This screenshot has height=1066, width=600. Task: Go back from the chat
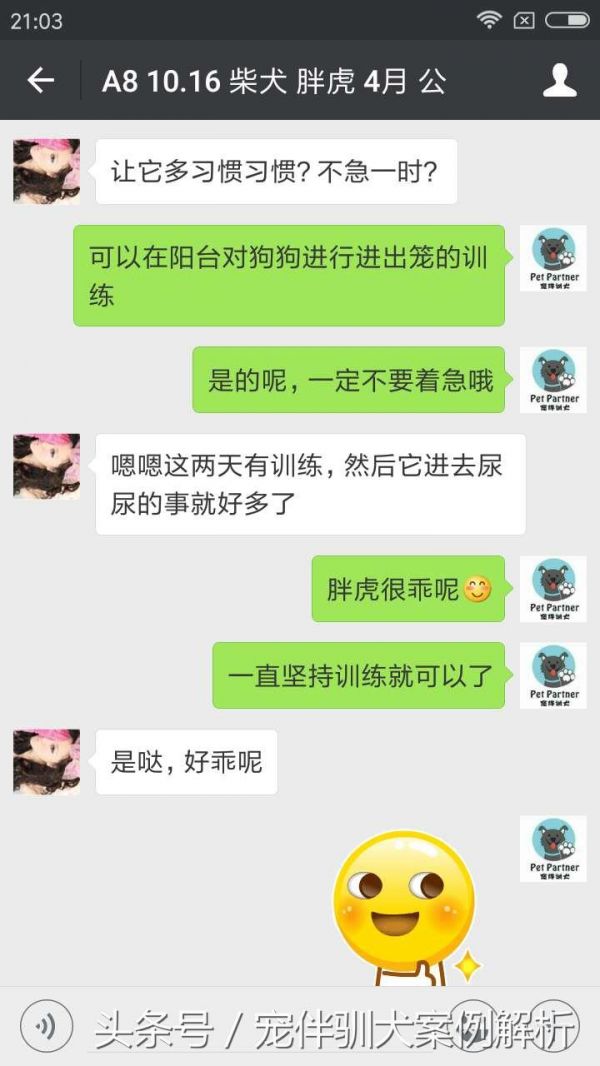(x=40, y=81)
